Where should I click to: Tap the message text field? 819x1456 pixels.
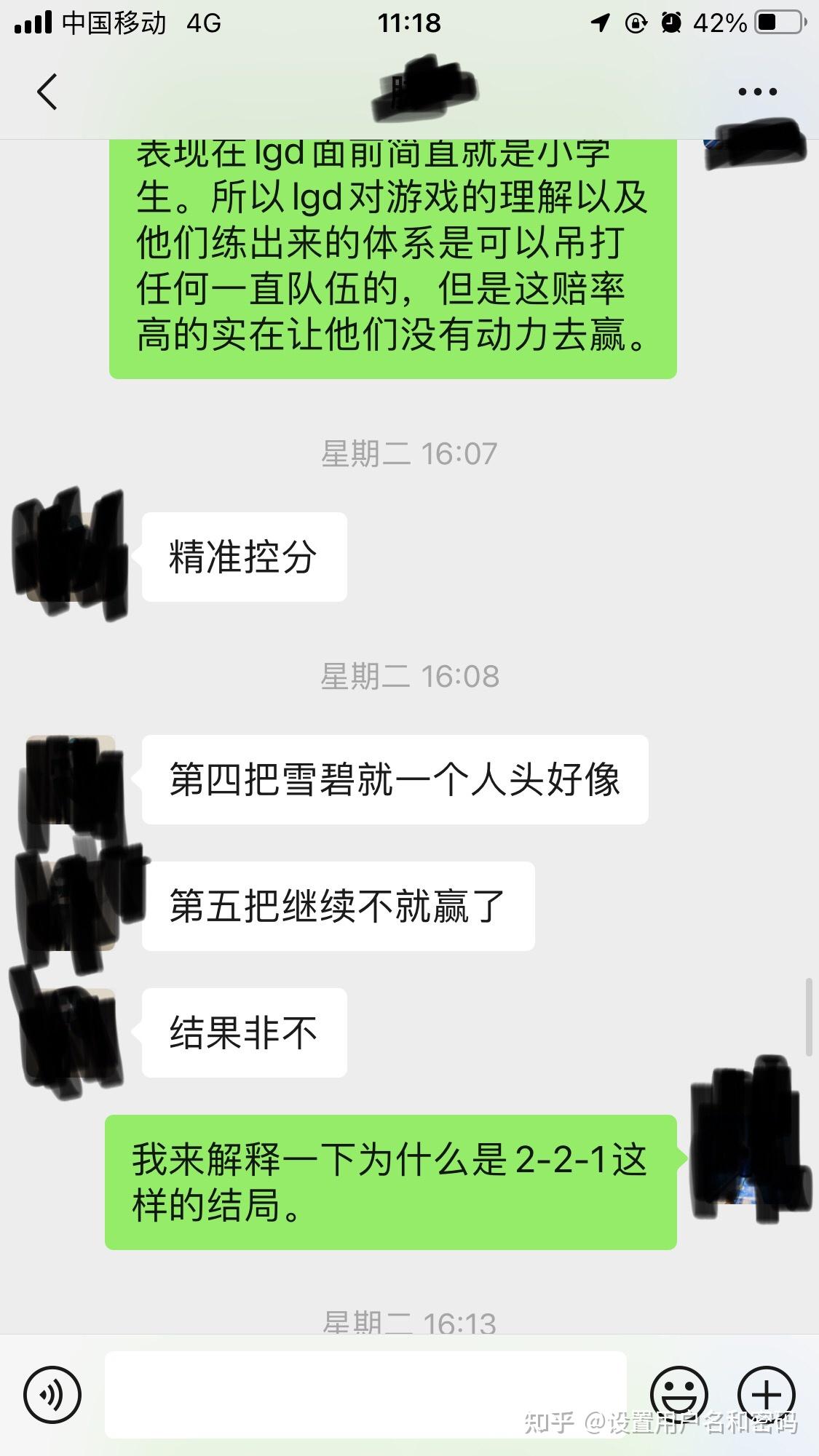(365, 1394)
